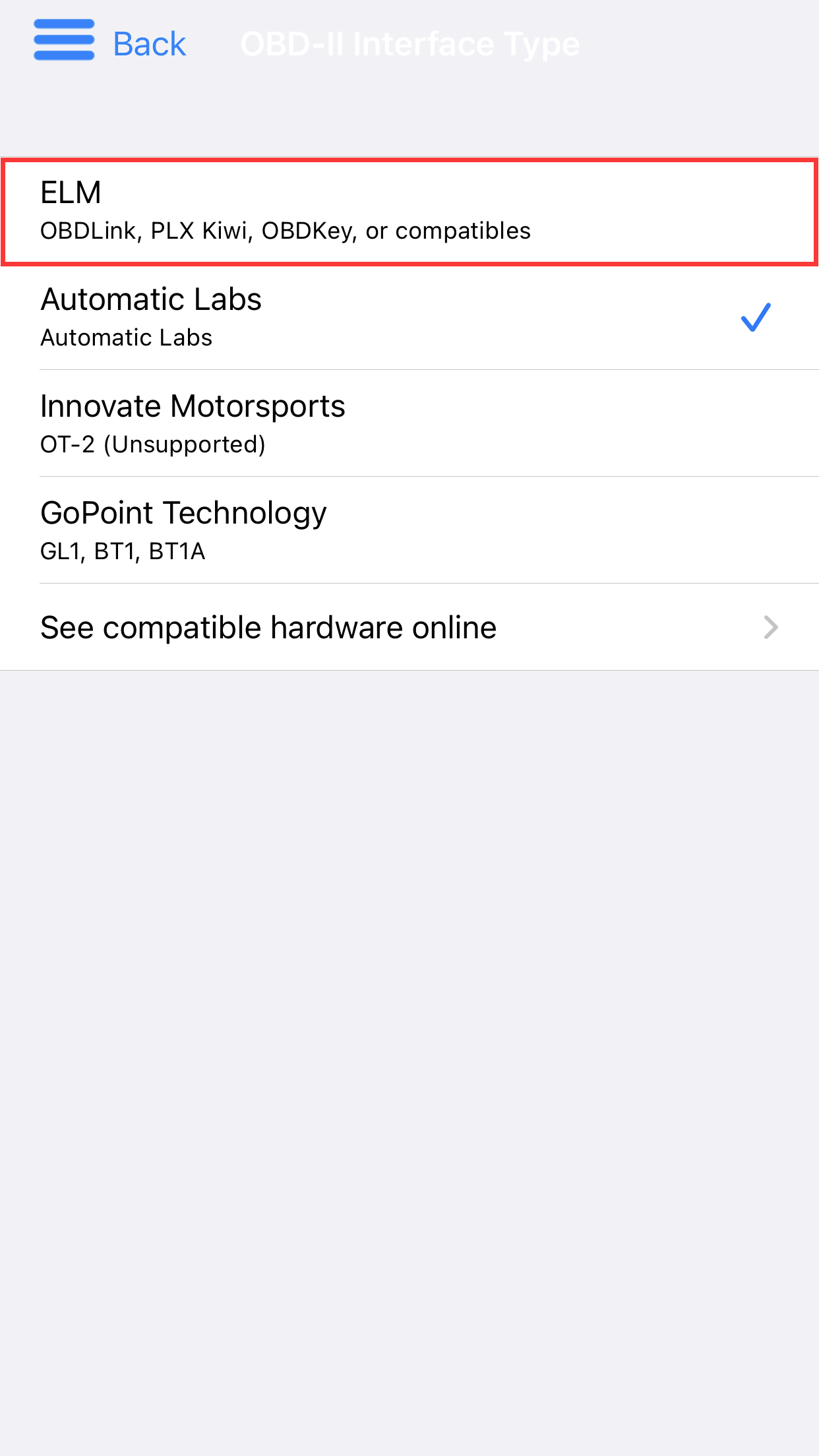Select ELM interface type

click(x=409, y=211)
